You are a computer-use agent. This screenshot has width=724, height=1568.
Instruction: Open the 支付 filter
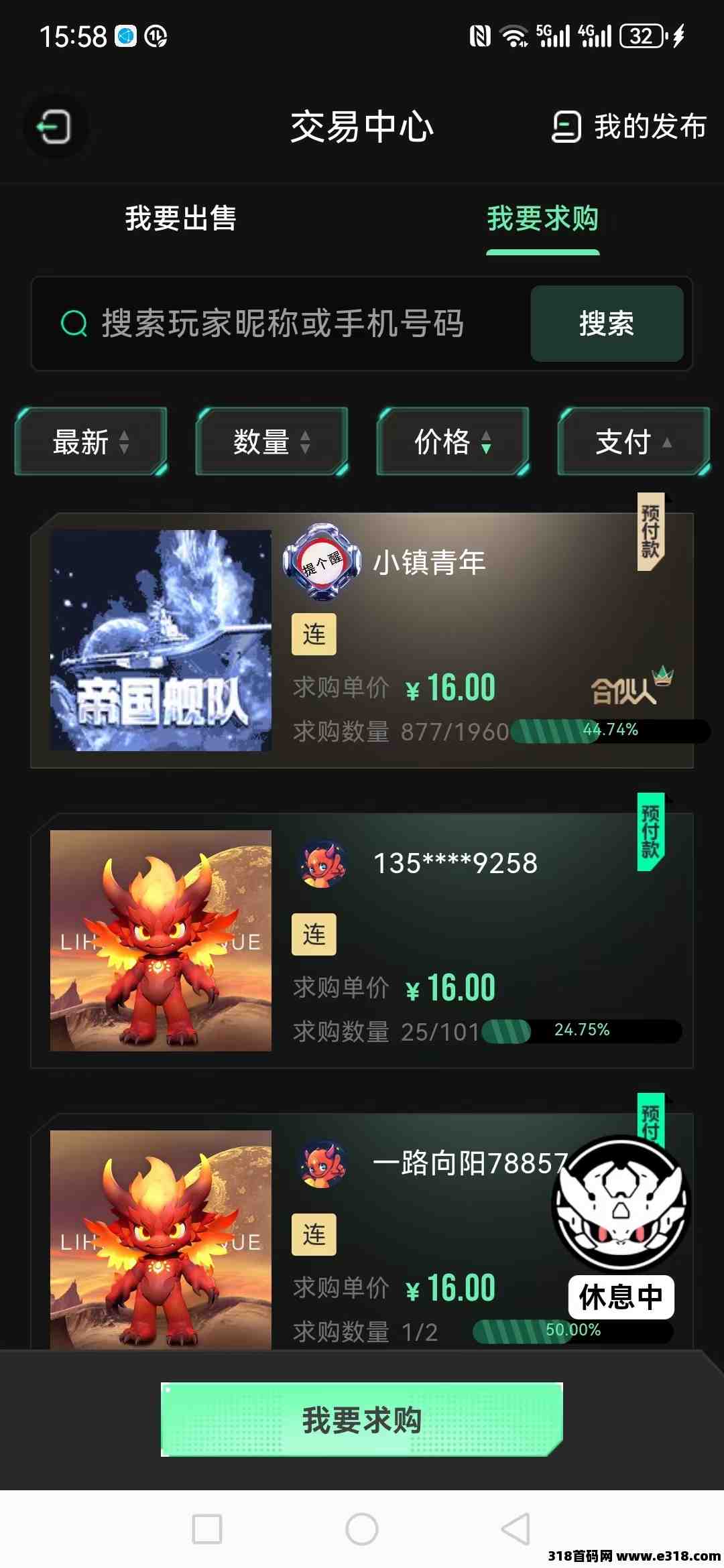click(x=633, y=442)
